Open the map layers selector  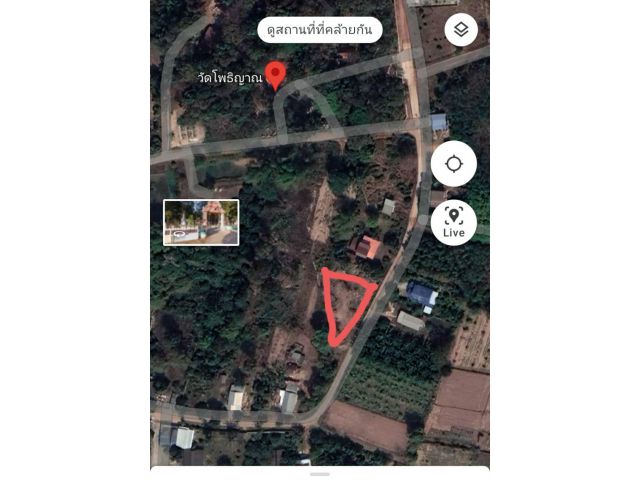click(461, 30)
